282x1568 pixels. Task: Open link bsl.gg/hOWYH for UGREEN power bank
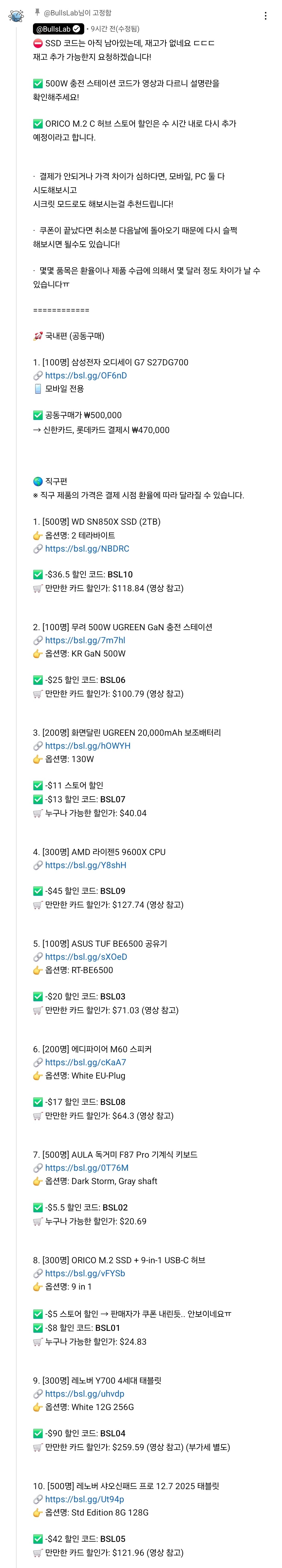pyautogui.click(x=88, y=746)
